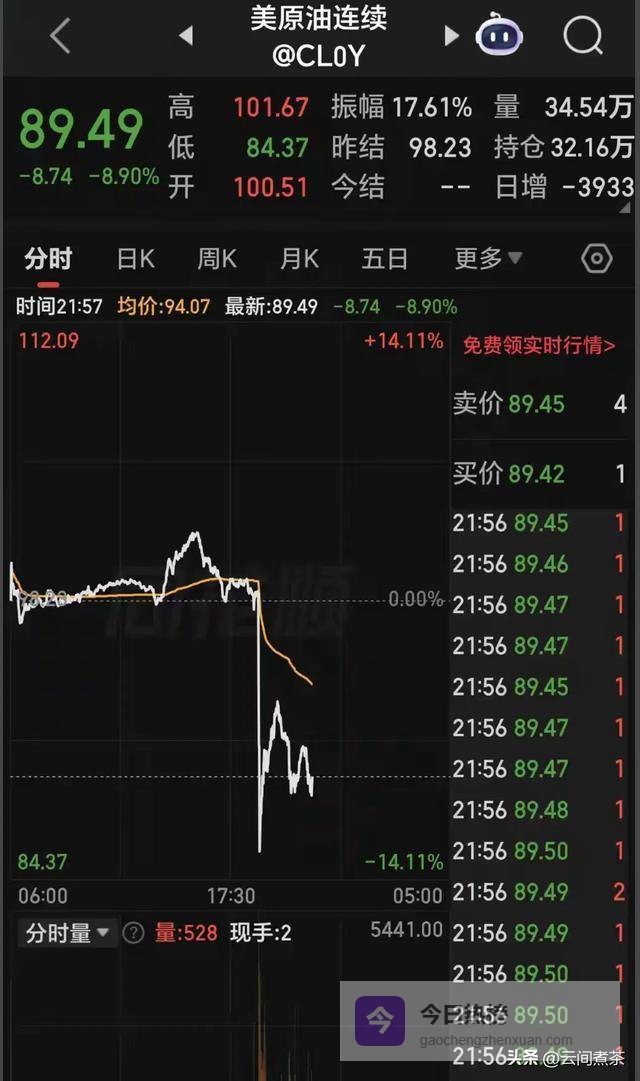This screenshot has width=640, height=1081.
Task: Open the 分时量 indicator dropdown
Action: pyautogui.click(x=68, y=933)
